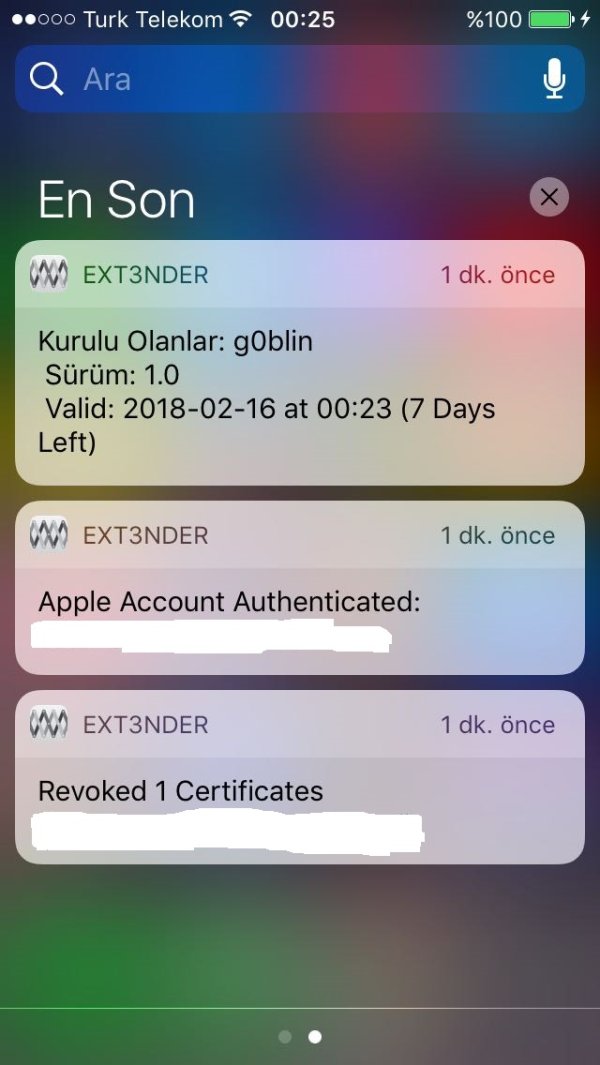The image size is (600, 1065).
Task: Clear recent notifications with the X button
Action: click(x=549, y=198)
